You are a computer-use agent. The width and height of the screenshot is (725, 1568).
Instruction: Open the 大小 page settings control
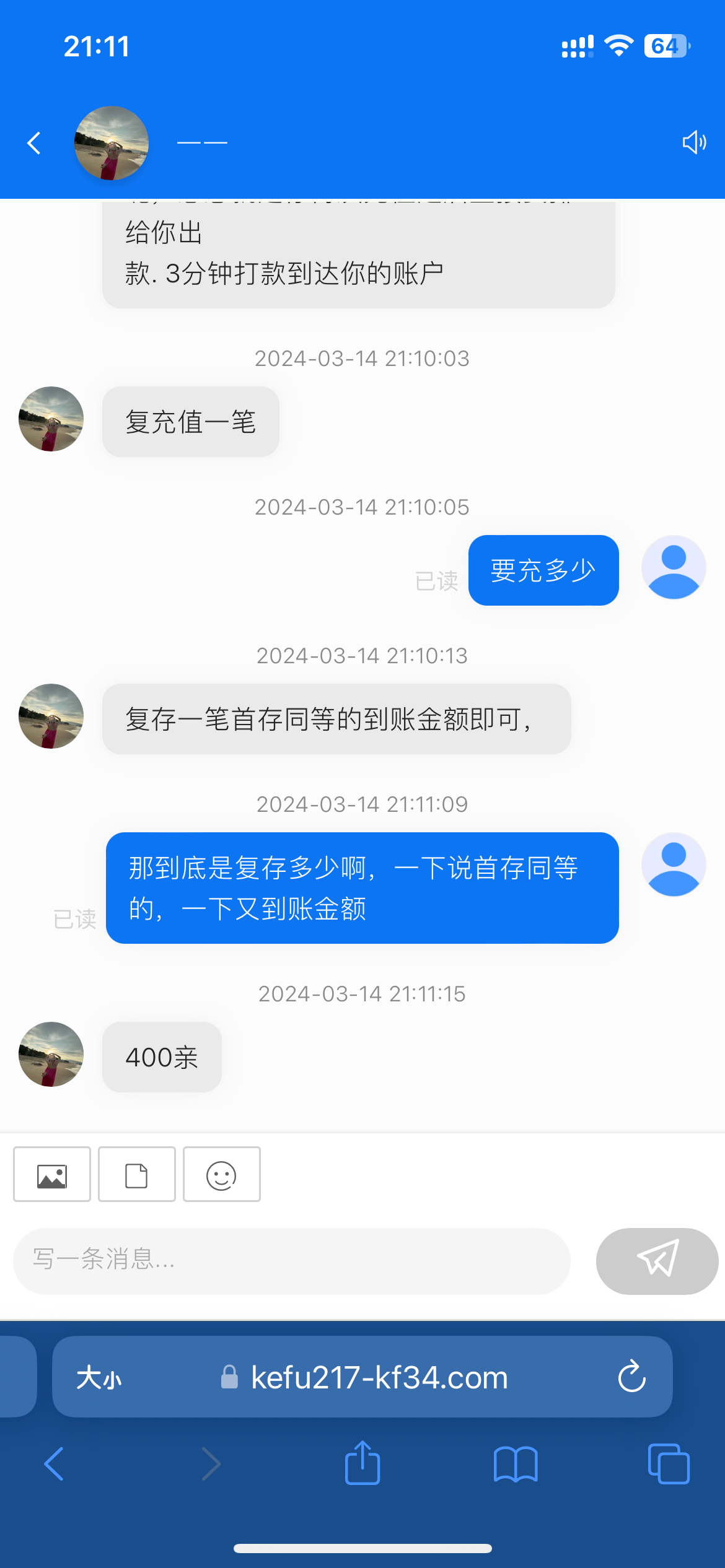99,1377
